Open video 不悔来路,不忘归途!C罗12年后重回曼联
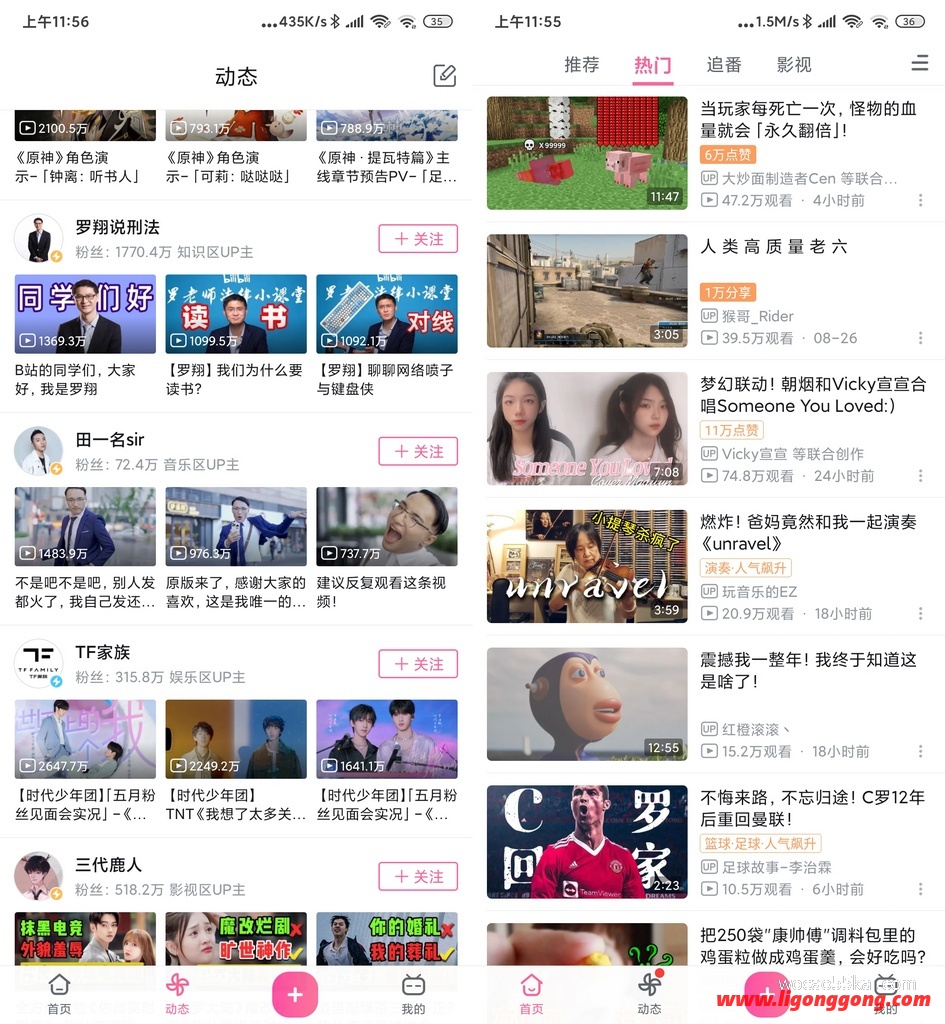Screen dimensions: 945x1024 (587, 842)
